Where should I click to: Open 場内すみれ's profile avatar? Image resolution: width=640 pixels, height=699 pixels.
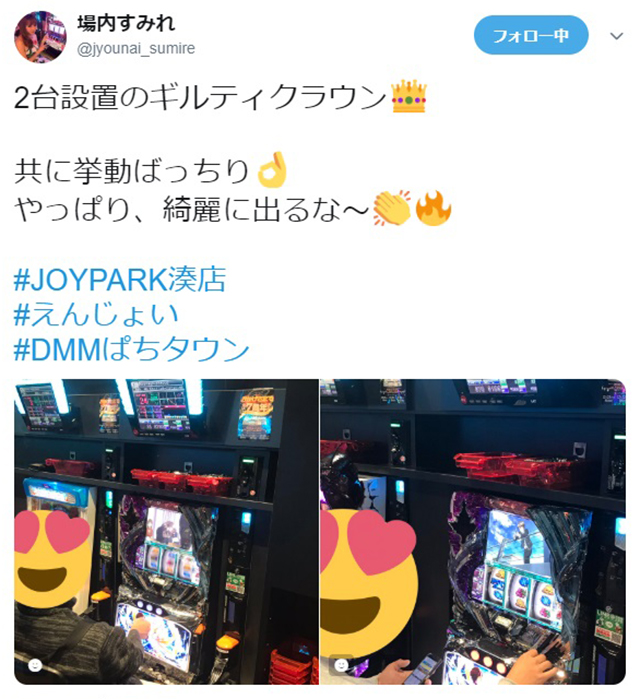pyautogui.click(x=40, y=36)
